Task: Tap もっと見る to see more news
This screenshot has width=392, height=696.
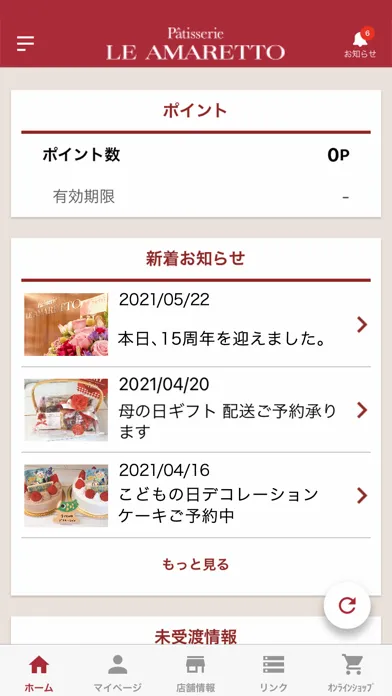Action: [196, 565]
